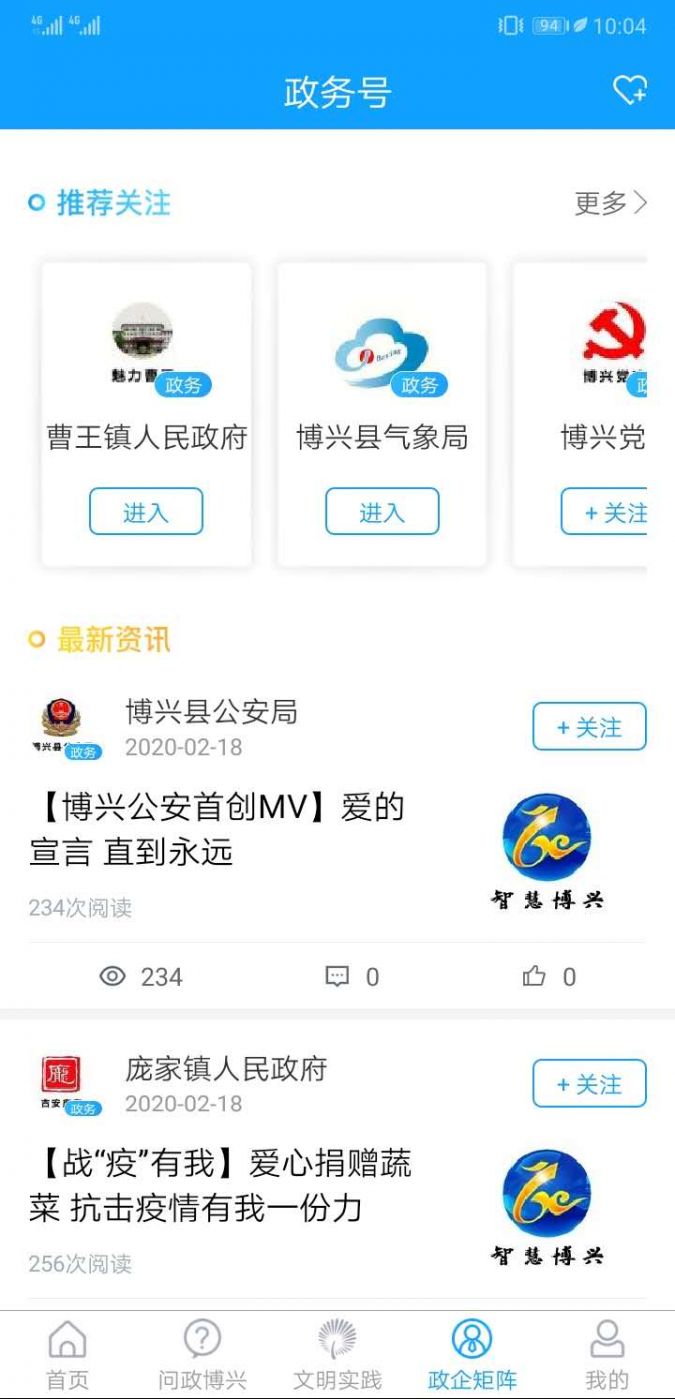
Task: Open 博兴县公安局 profile avatar
Action: (x=63, y=725)
